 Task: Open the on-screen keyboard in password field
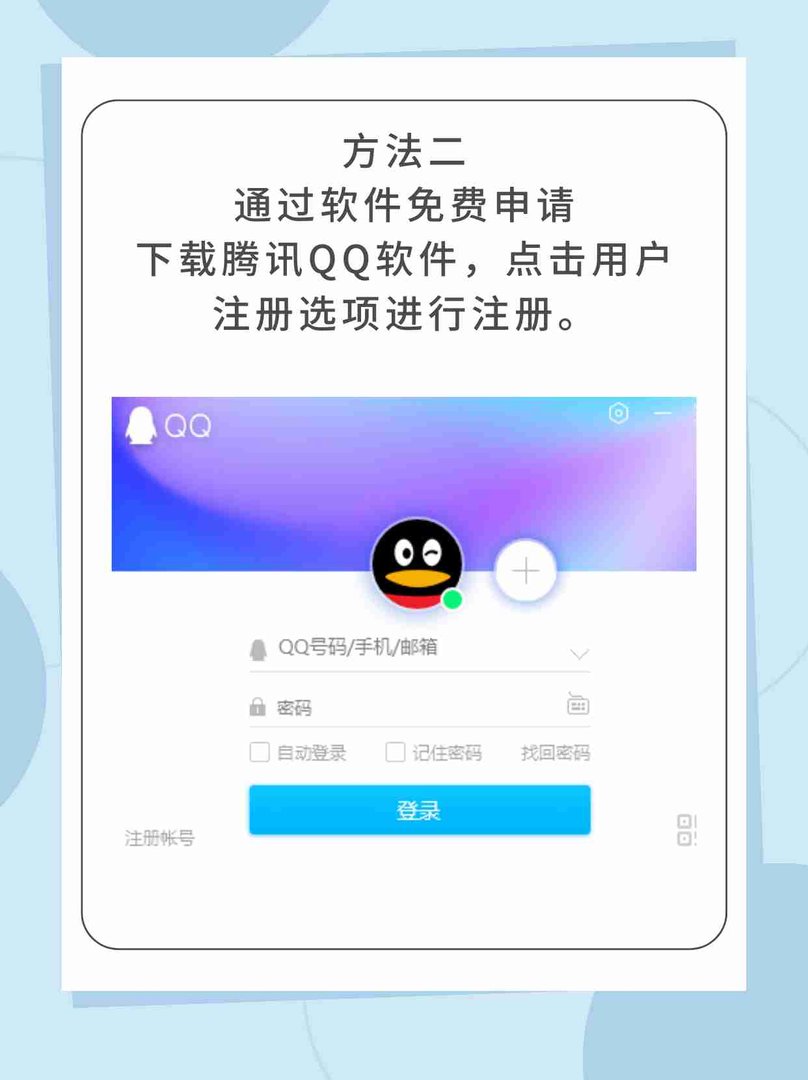pos(578,706)
